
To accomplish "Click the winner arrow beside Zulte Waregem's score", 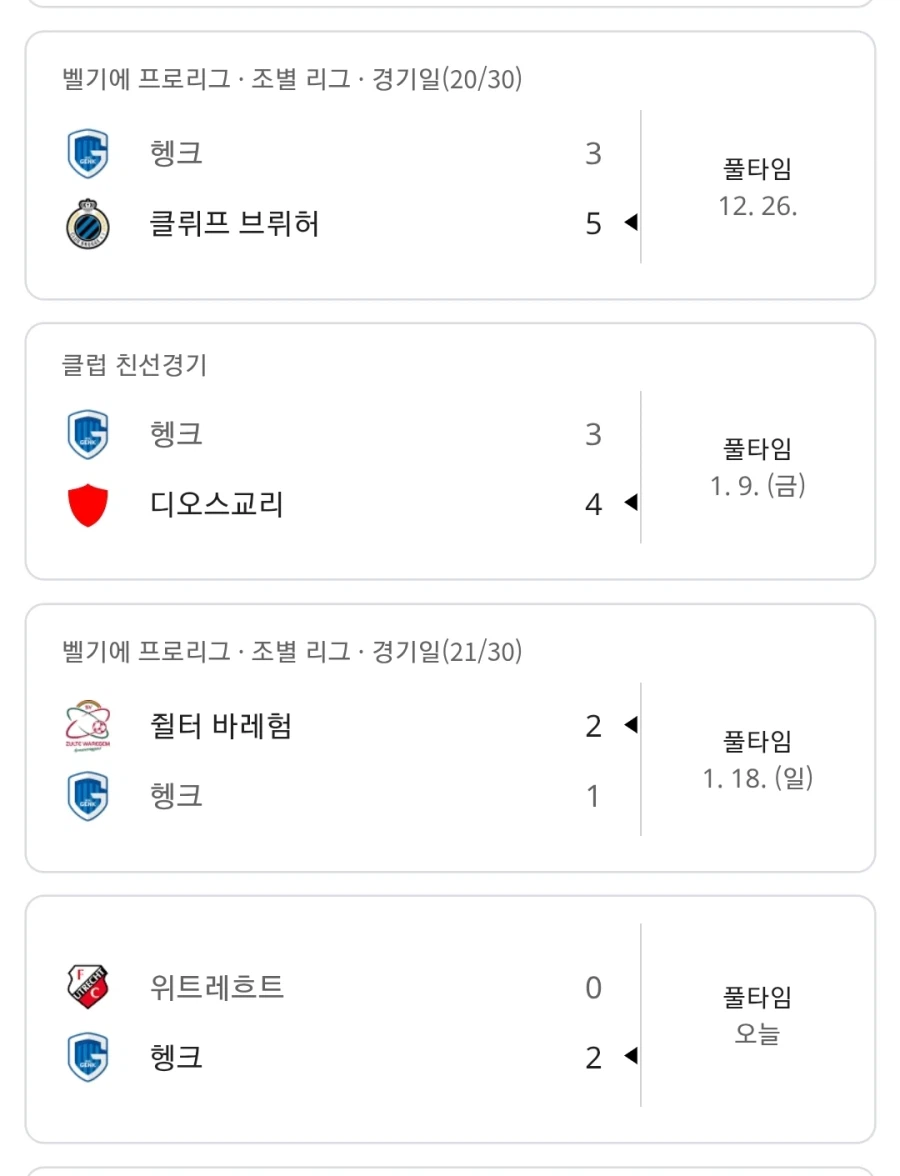I will [630, 726].
